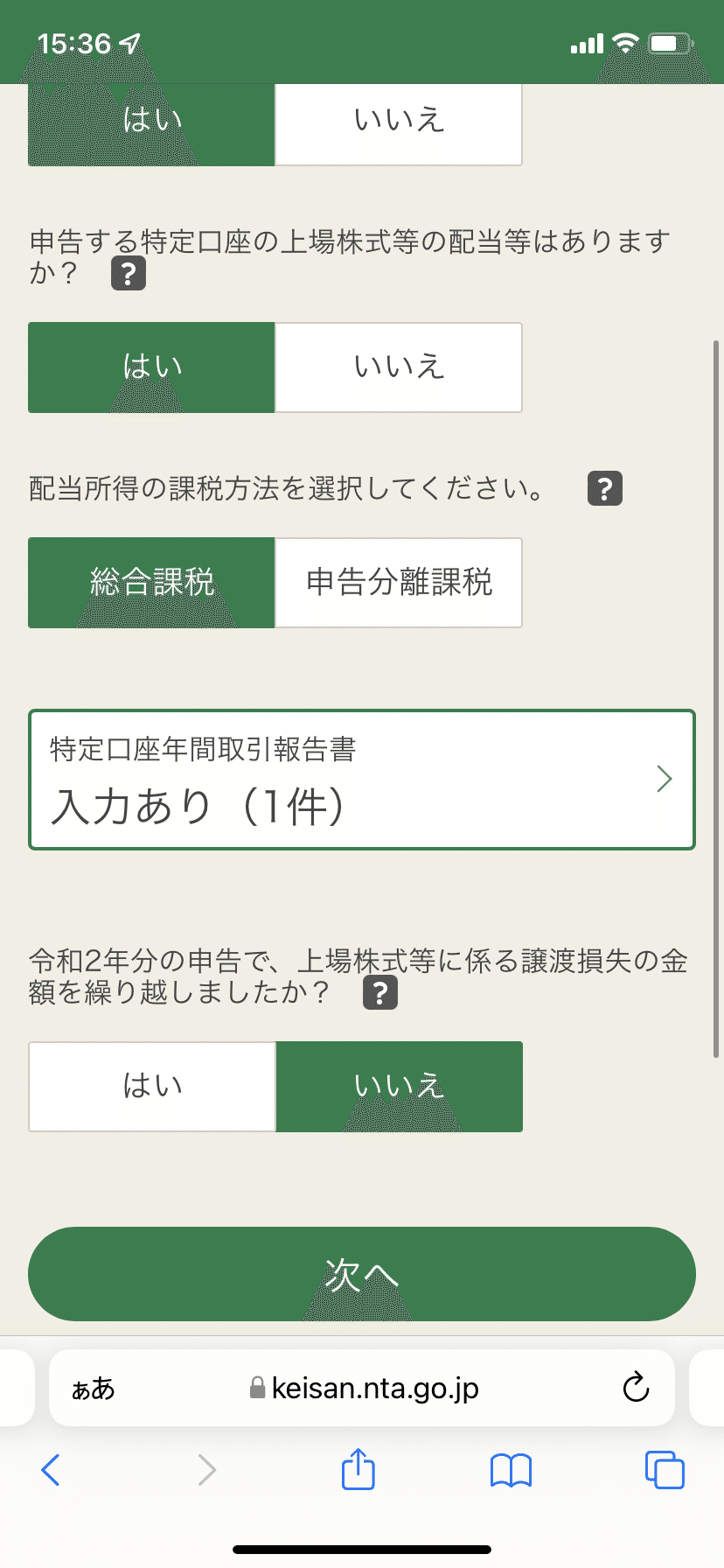Open the Safari share sheet
Screen dimensions: 724x1568
coord(359,1468)
